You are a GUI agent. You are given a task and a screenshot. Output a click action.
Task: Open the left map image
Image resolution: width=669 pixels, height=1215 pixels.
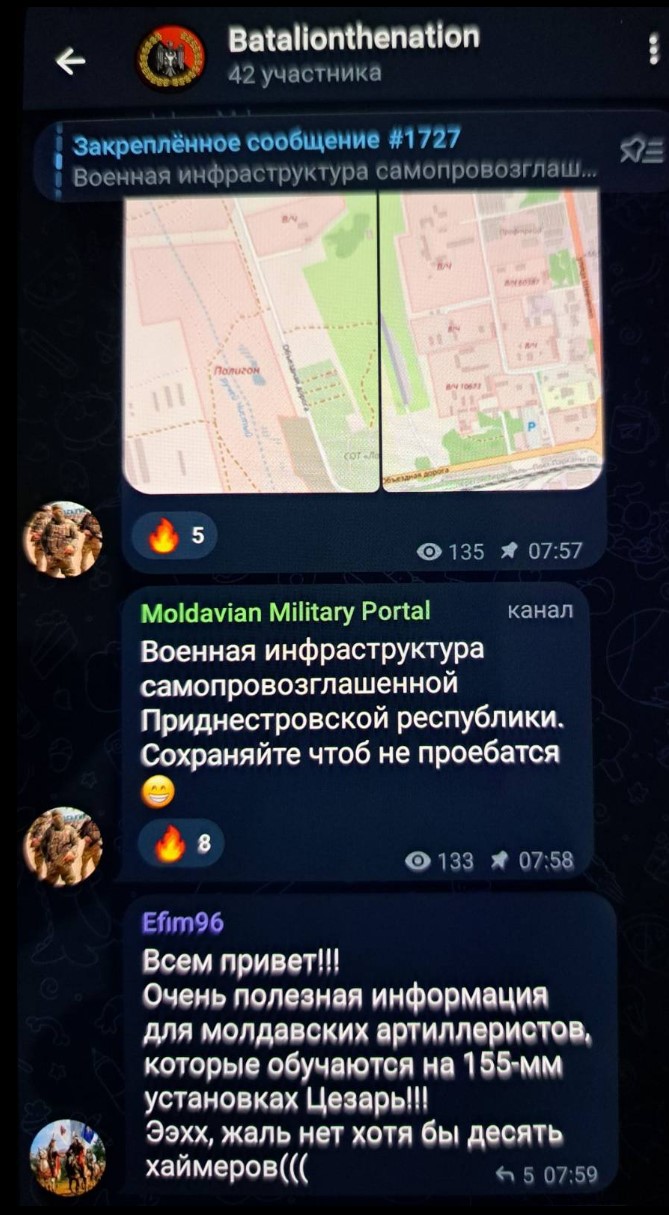click(x=250, y=342)
